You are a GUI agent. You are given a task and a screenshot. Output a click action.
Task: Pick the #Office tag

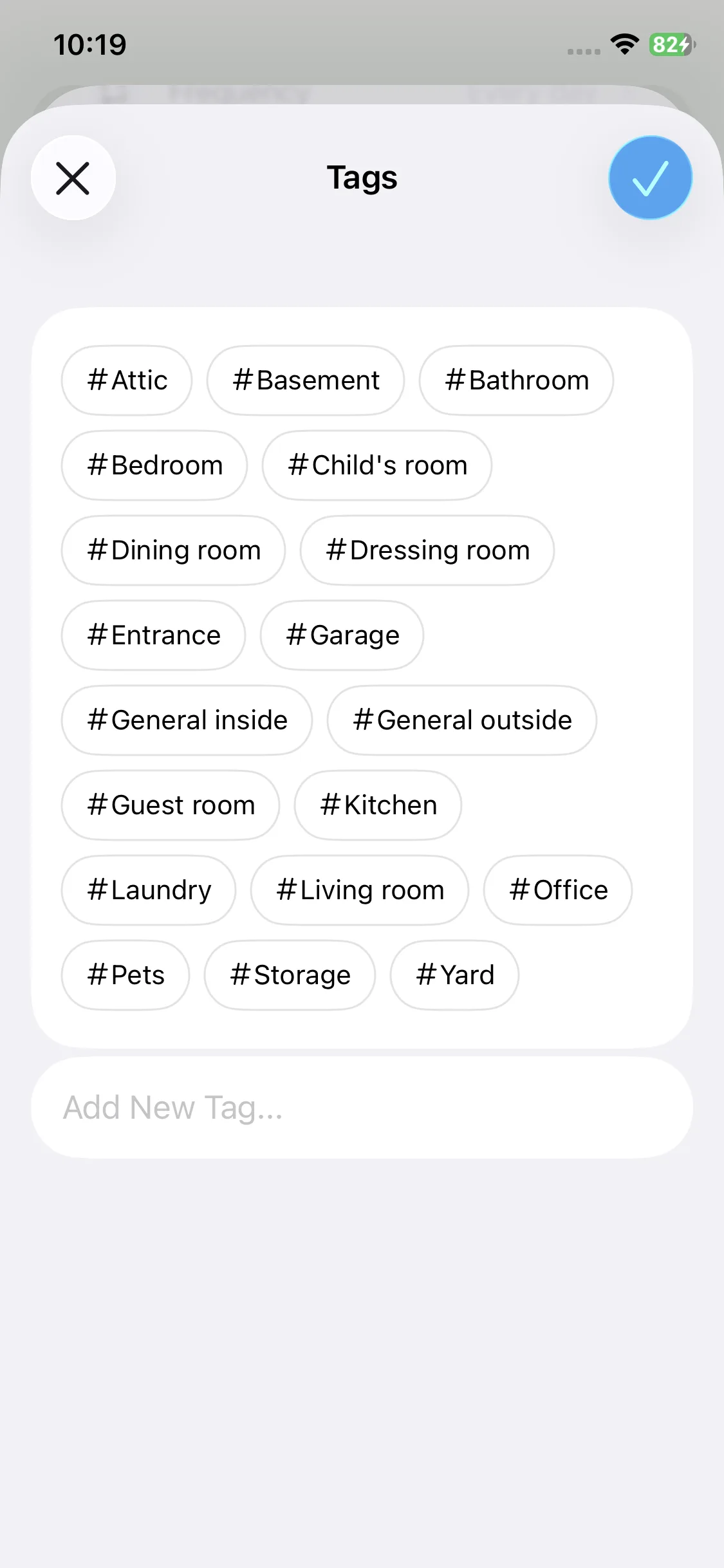[558, 890]
